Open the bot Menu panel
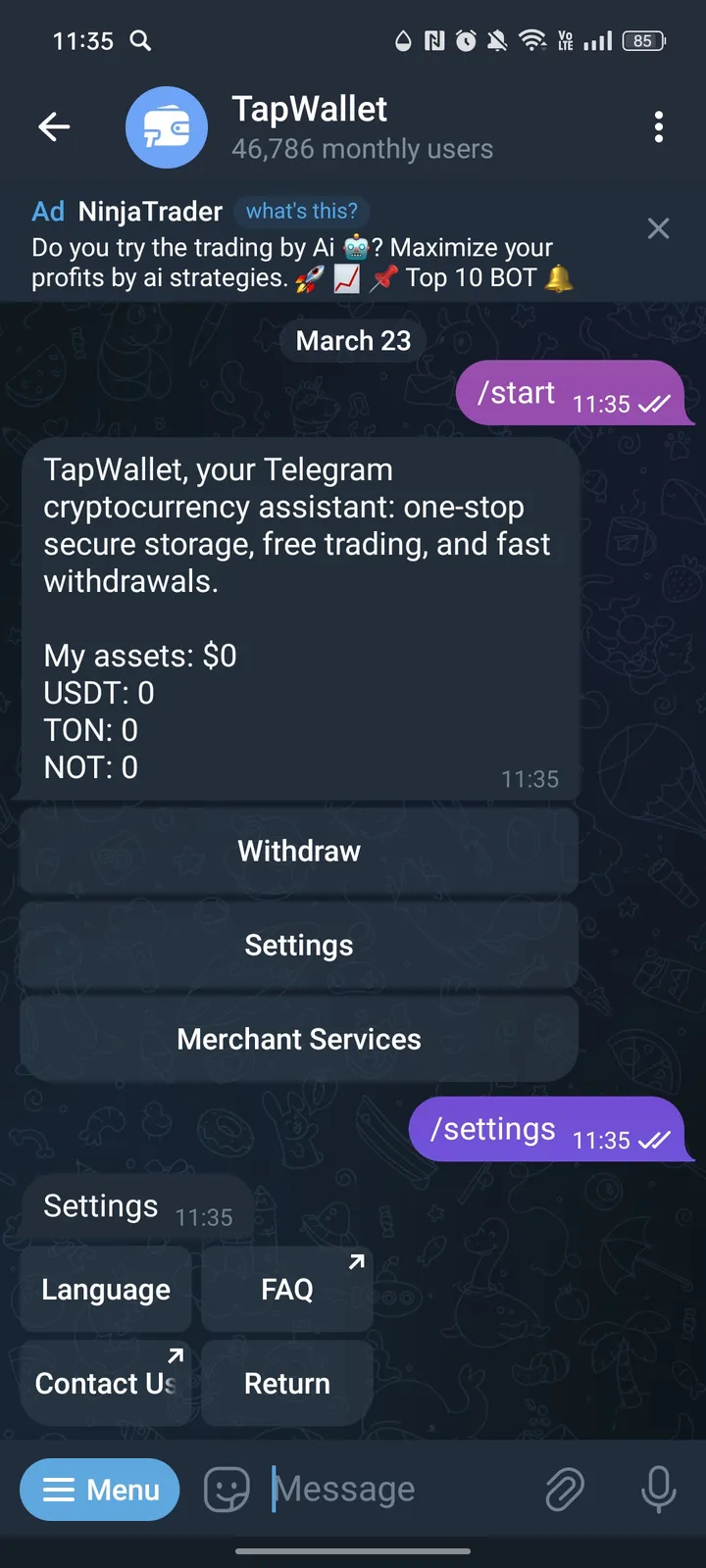Image resolution: width=706 pixels, height=1568 pixels. pos(99,1489)
